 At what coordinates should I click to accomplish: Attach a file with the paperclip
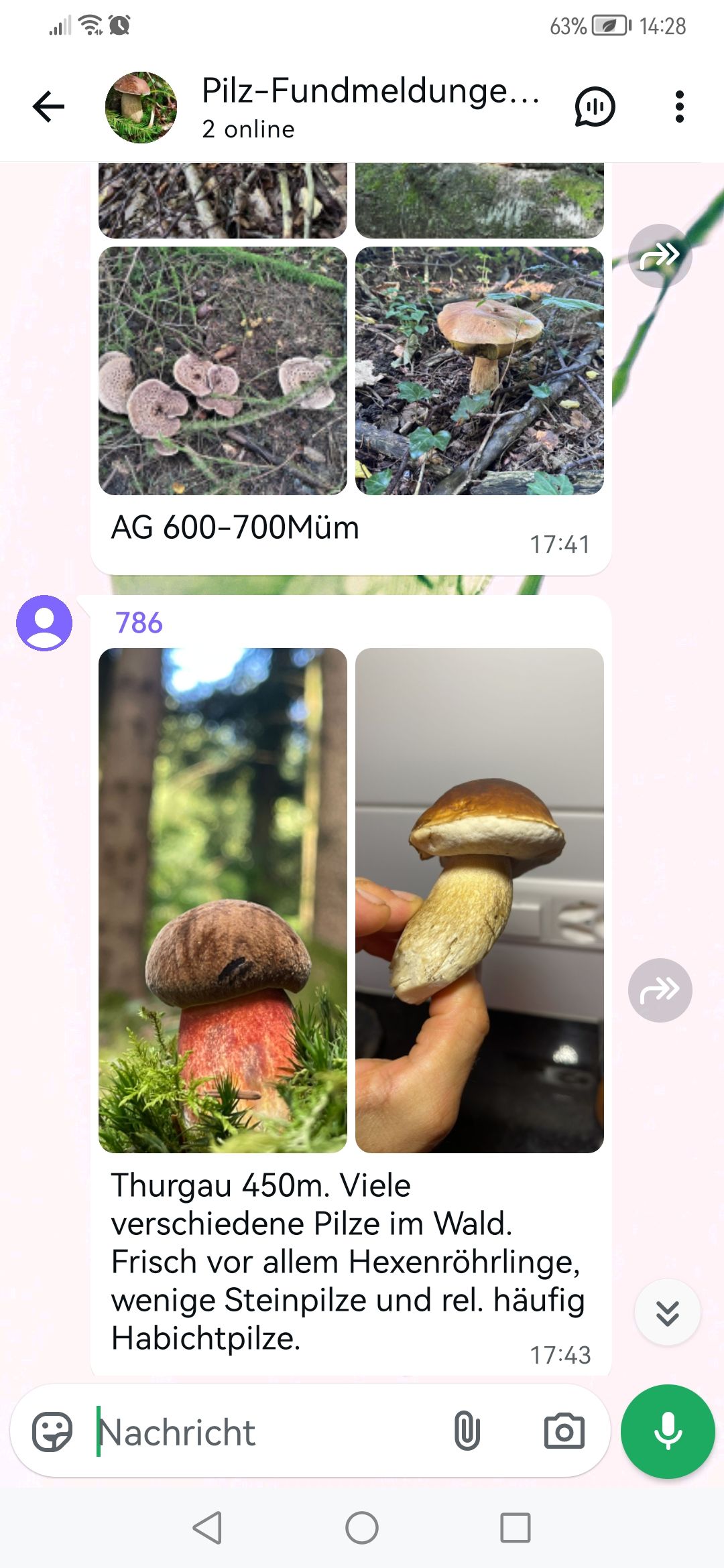tap(467, 1431)
